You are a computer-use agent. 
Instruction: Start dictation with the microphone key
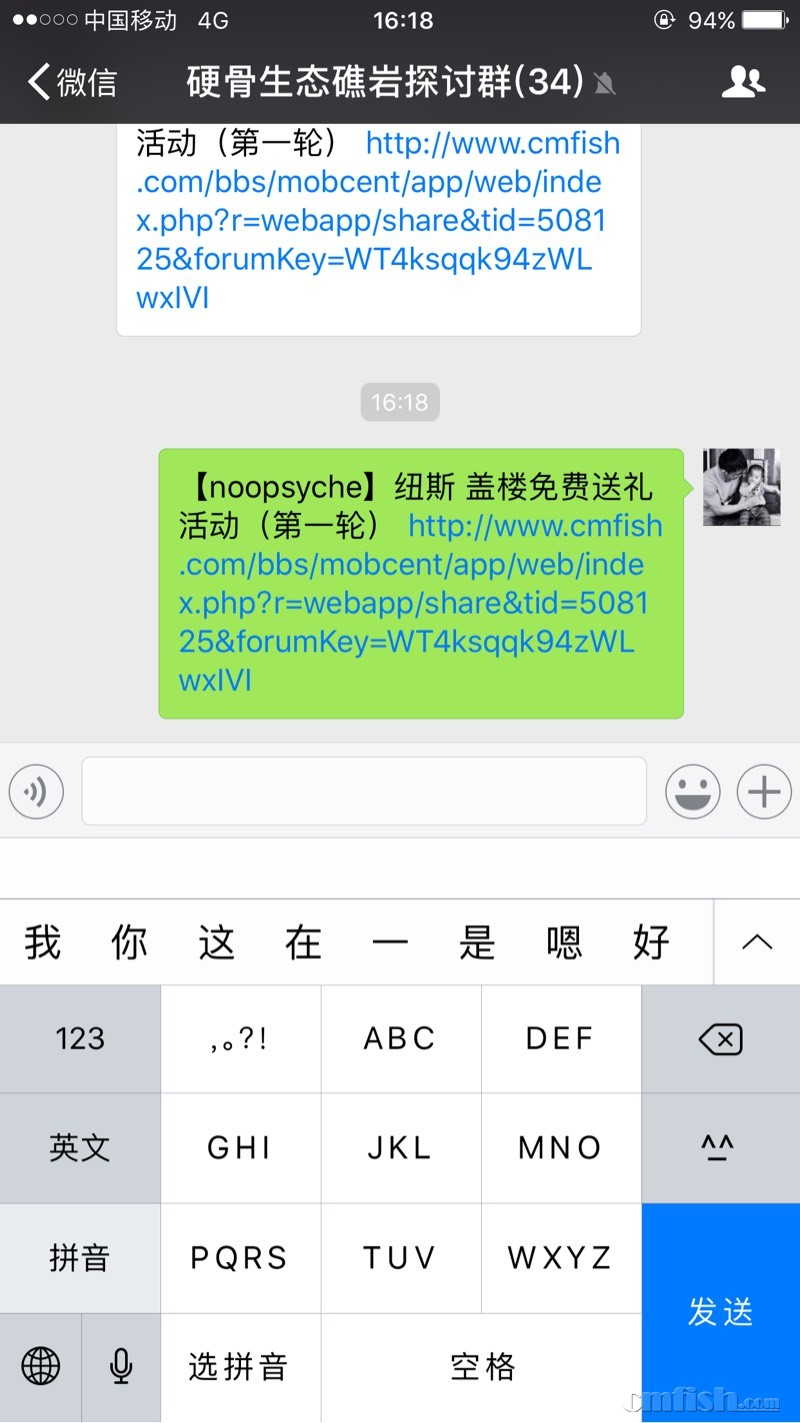coord(121,1366)
